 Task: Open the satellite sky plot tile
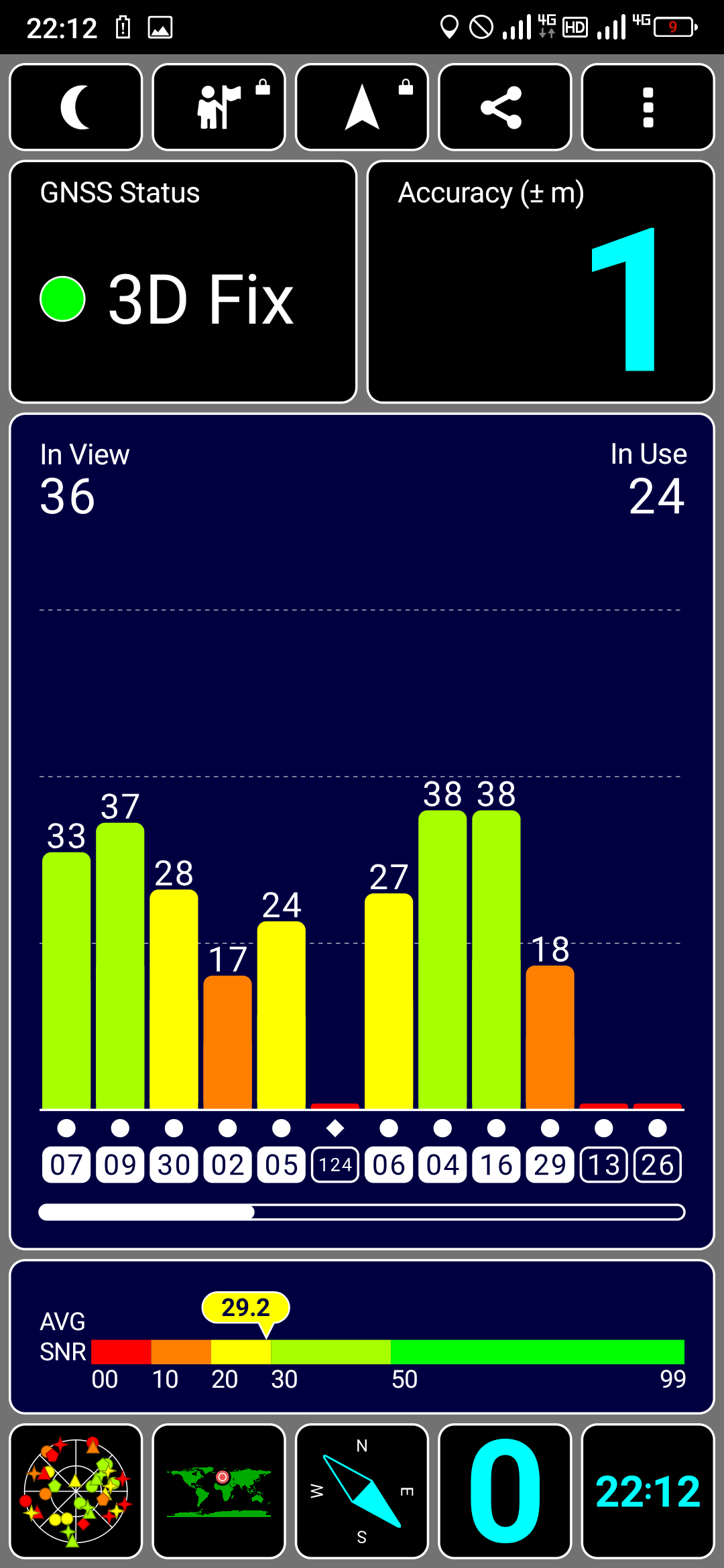pyautogui.click(x=76, y=1491)
